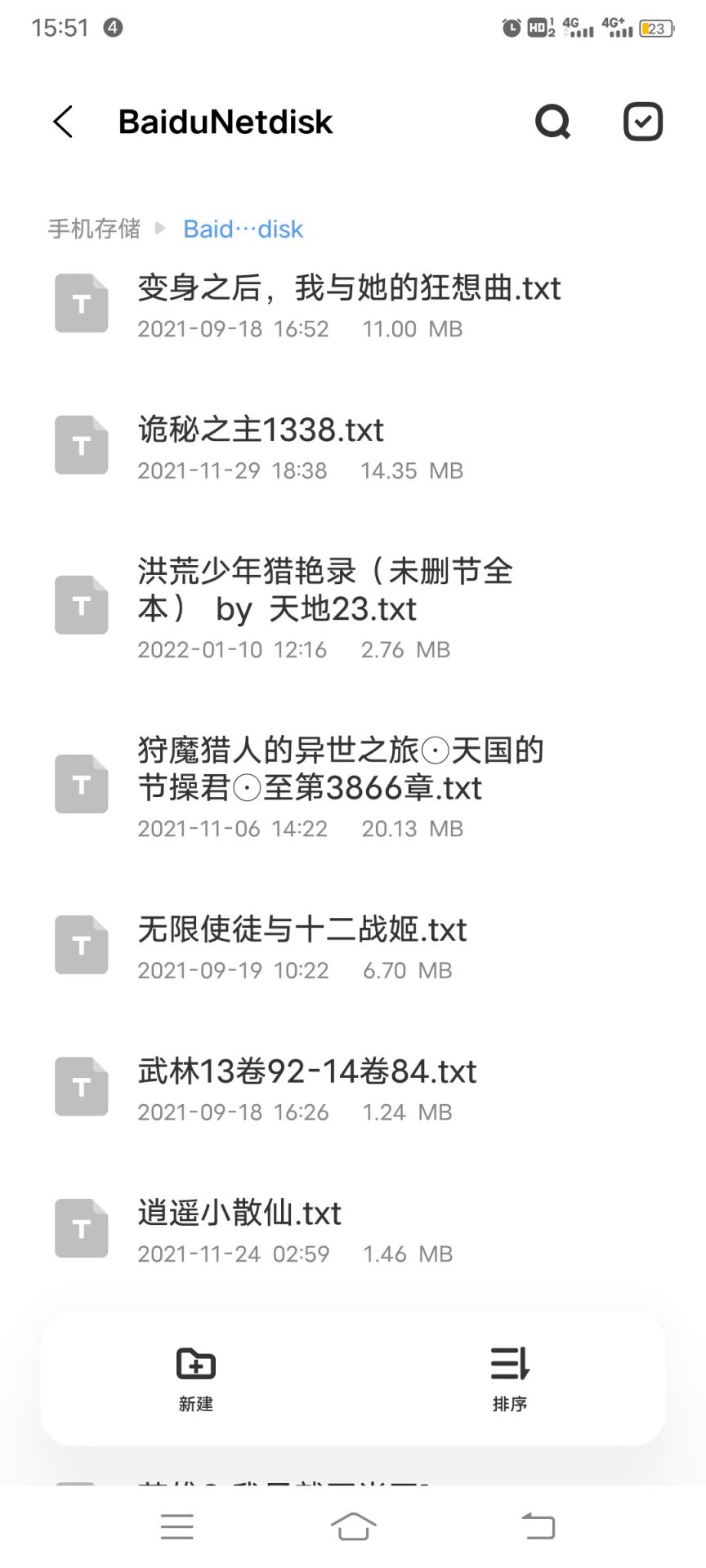The image size is (706, 1568).
Task: Enable multi-select mode with the checkbox icon
Action: pos(643,122)
